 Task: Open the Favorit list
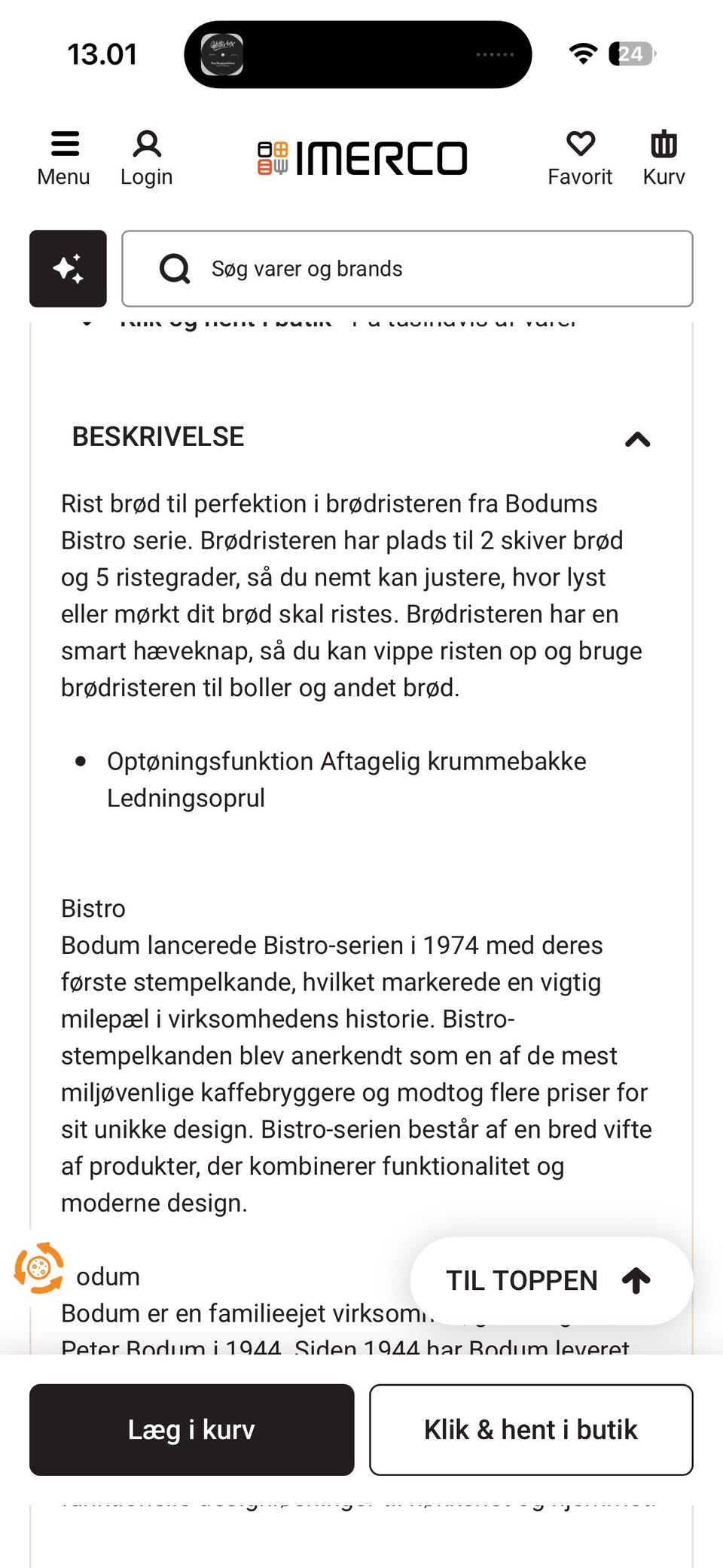point(580,159)
